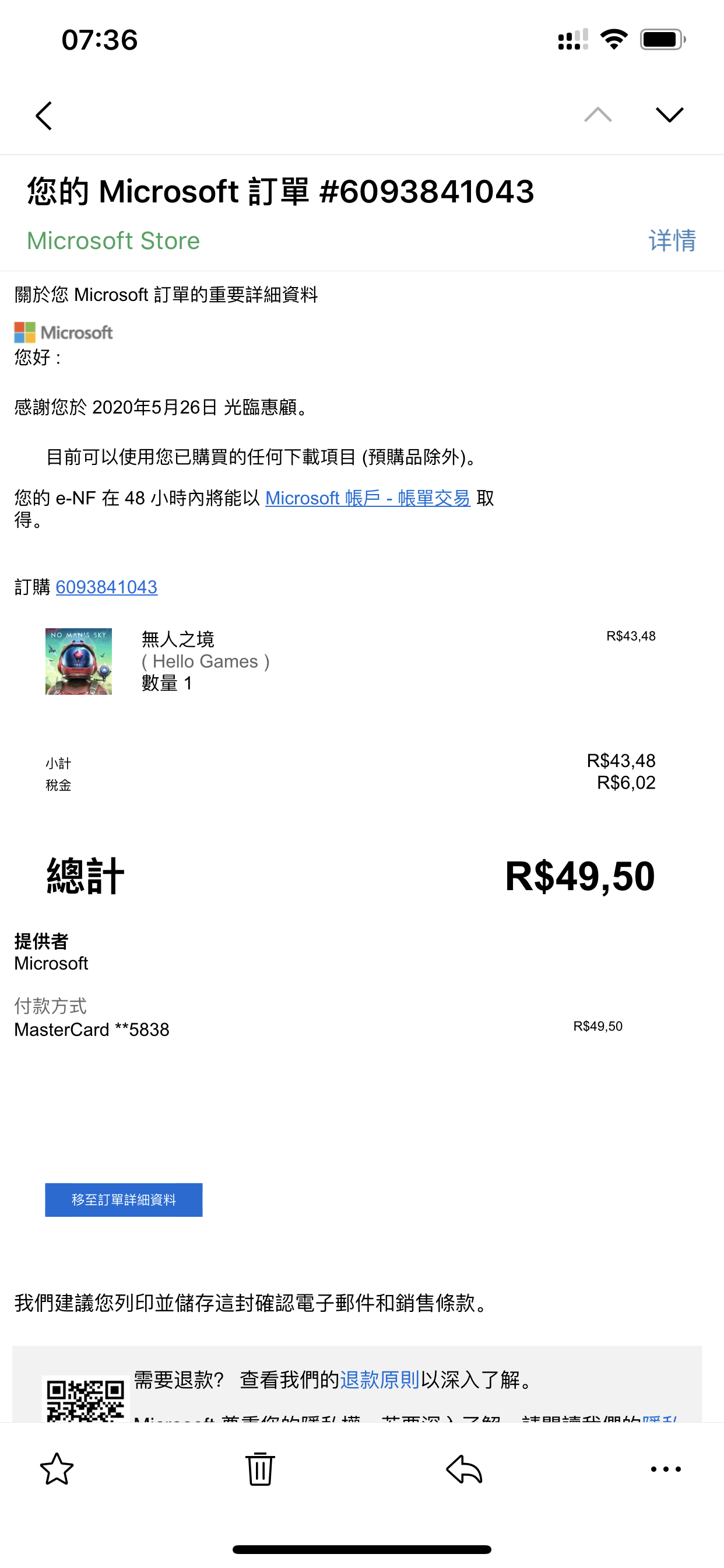Tap the 移至訂單詳細資料 button
Viewport: 724px width, 1568px height.
(x=124, y=1200)
